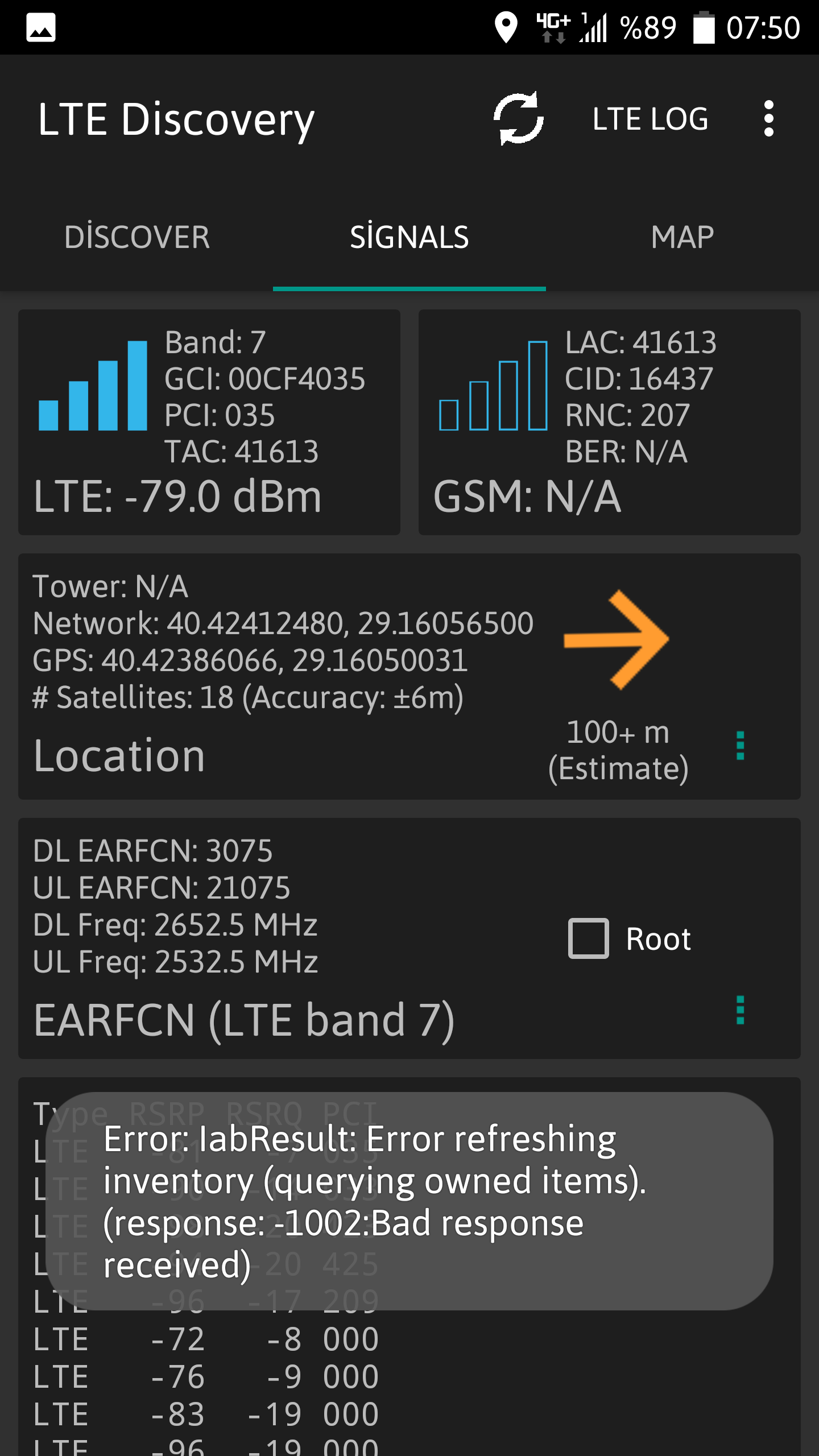This screenshot has height=1456, width=819.
Task: Open the EARFCN card options menu
Action: (x=740, y=1010)
